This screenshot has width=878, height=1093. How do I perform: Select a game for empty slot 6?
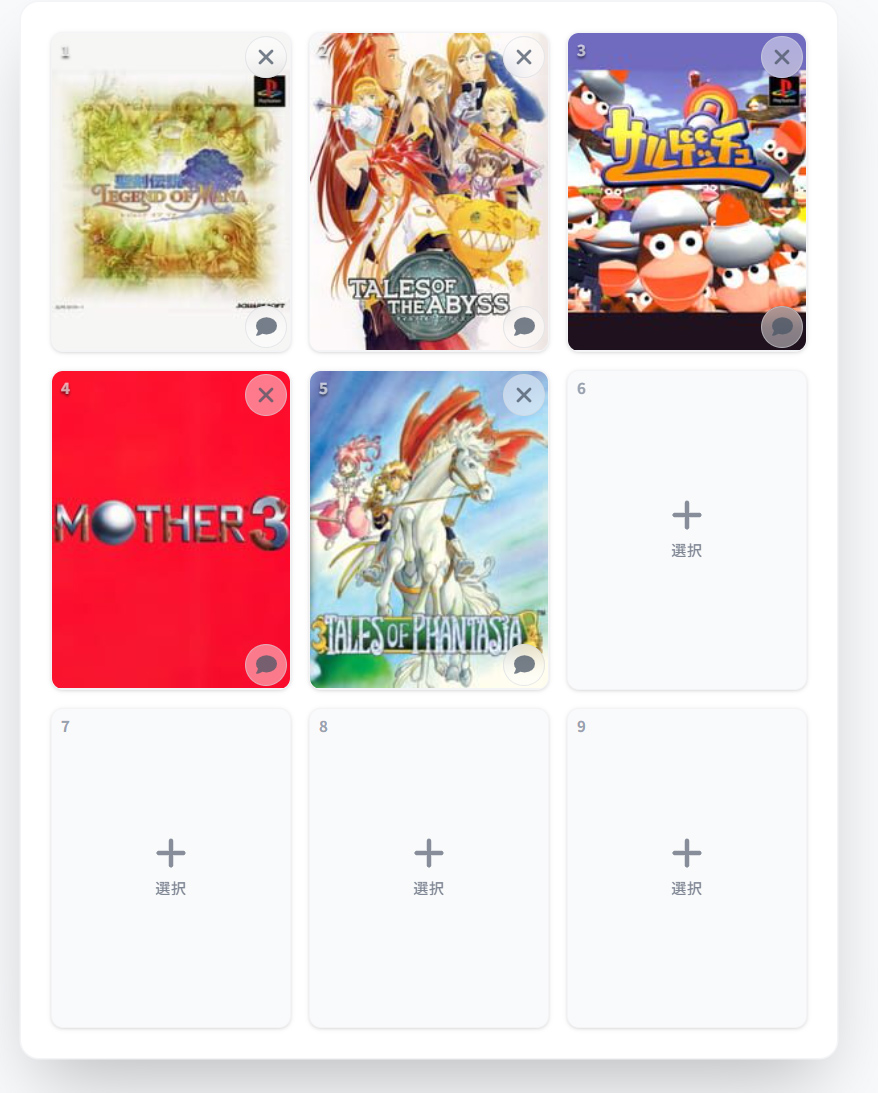pyautogui.click(x=686, y=530)
